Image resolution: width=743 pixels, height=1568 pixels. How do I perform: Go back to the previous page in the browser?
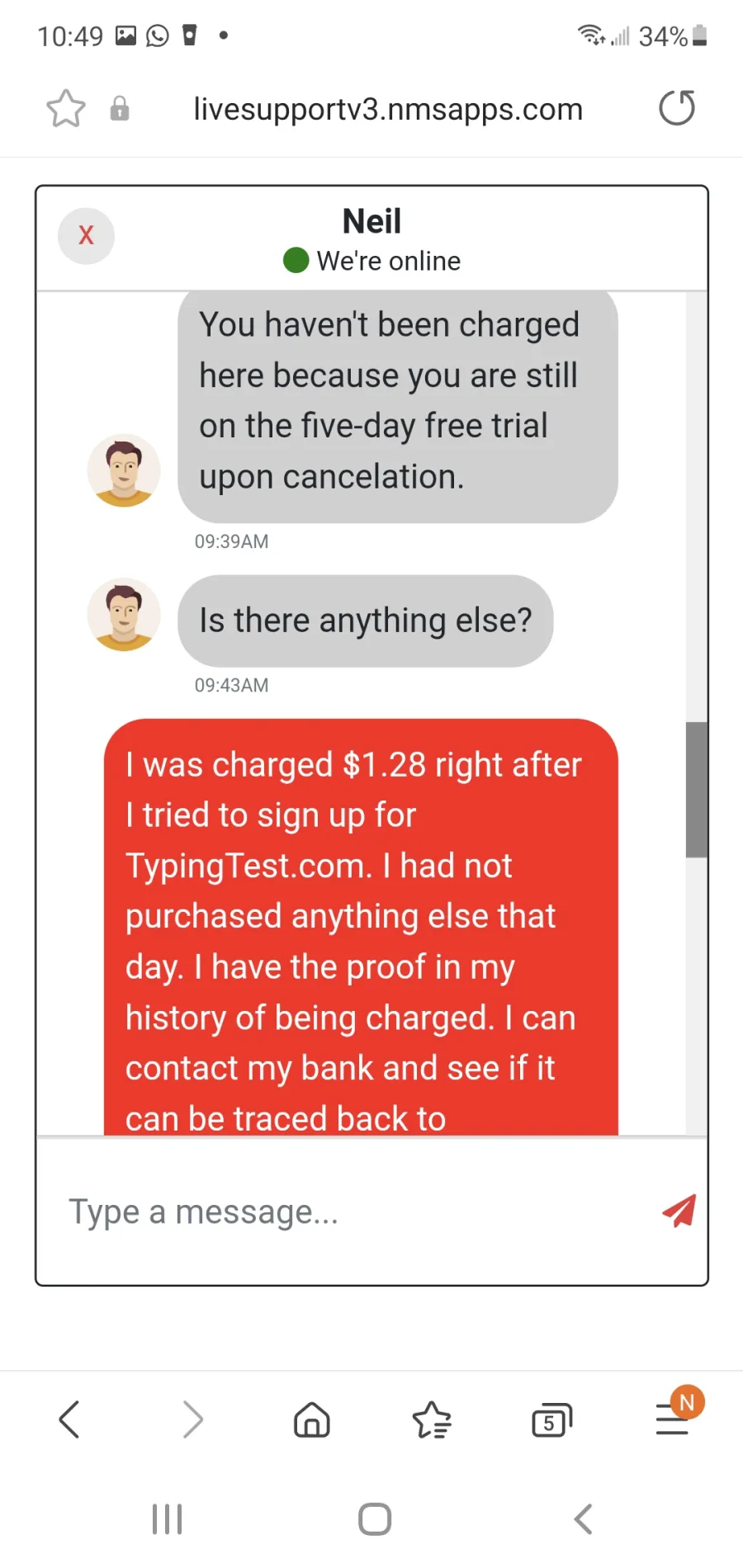pos(69,1419)
